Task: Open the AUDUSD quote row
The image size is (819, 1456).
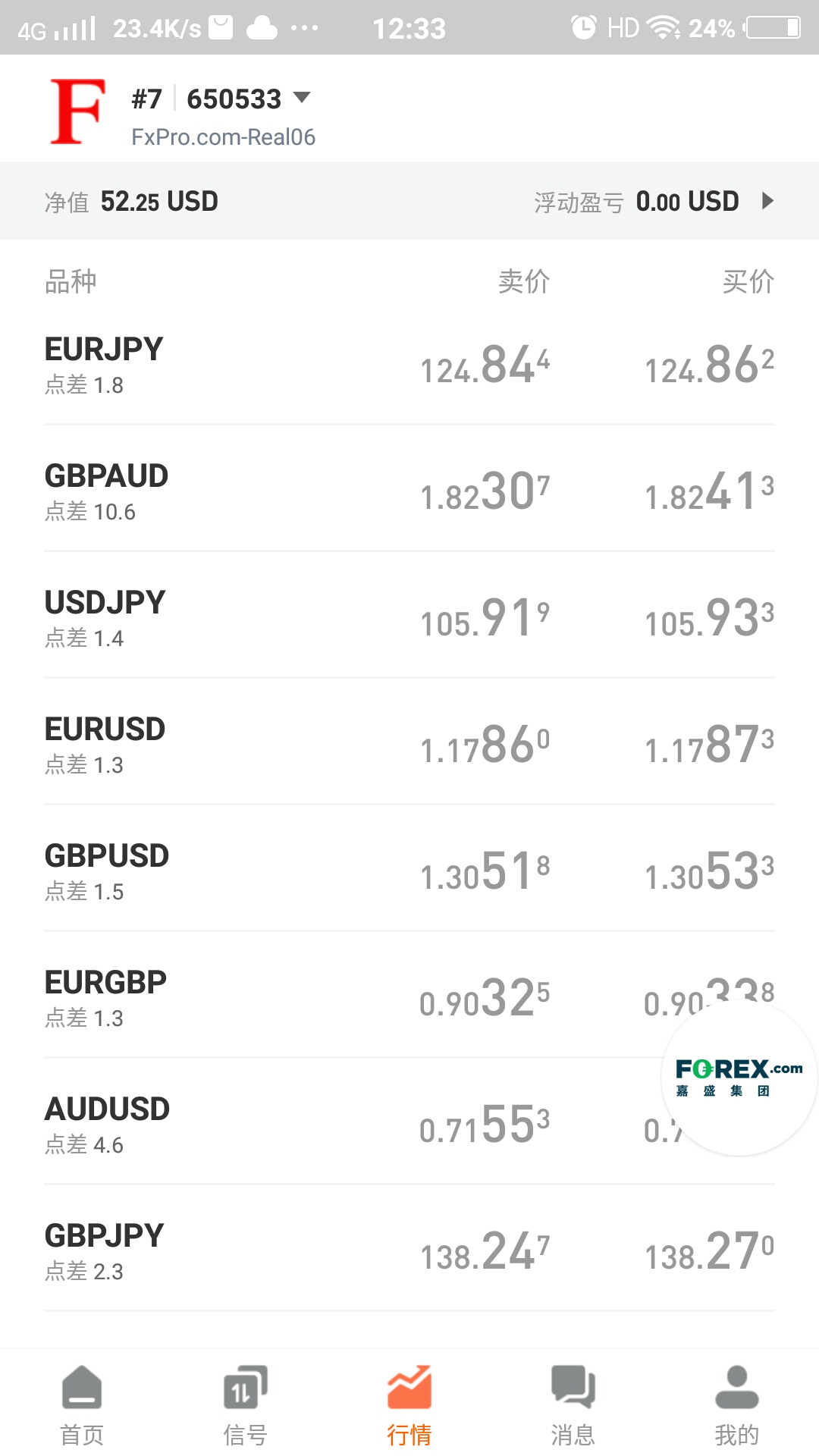Action: (409, 1125)
